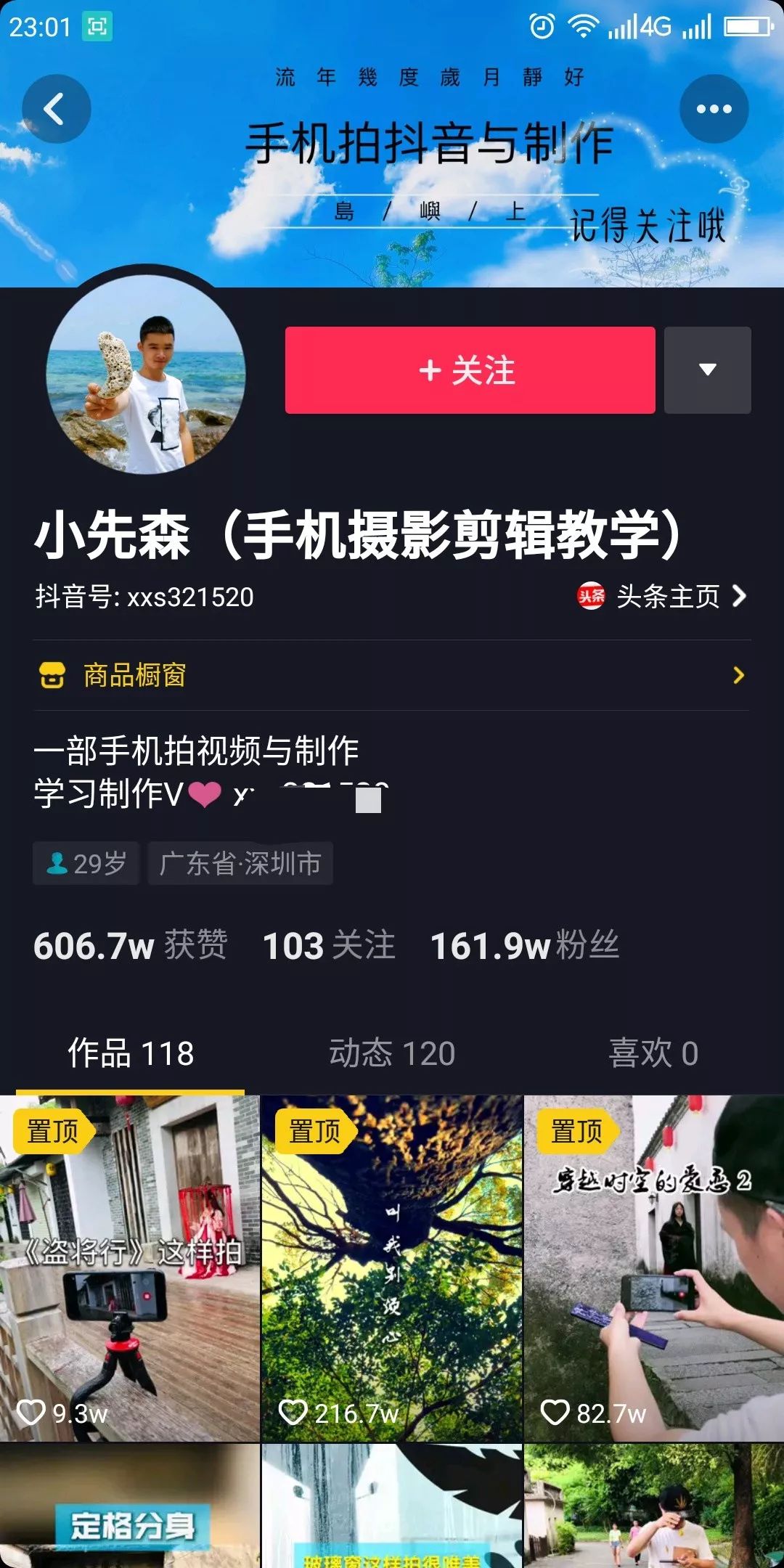
Task: Switch to the 动态 120 tab
Action: pos(392,1053)
